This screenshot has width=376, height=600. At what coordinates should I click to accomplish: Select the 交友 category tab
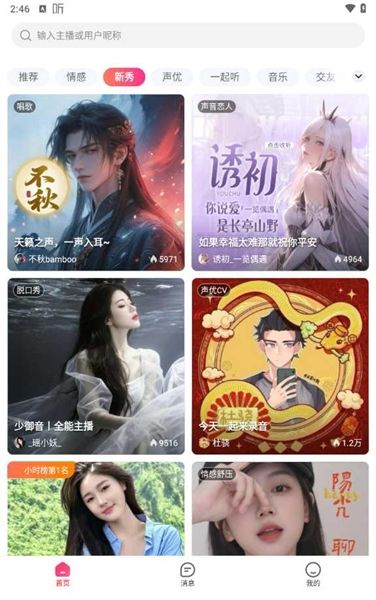coord(325,77)
